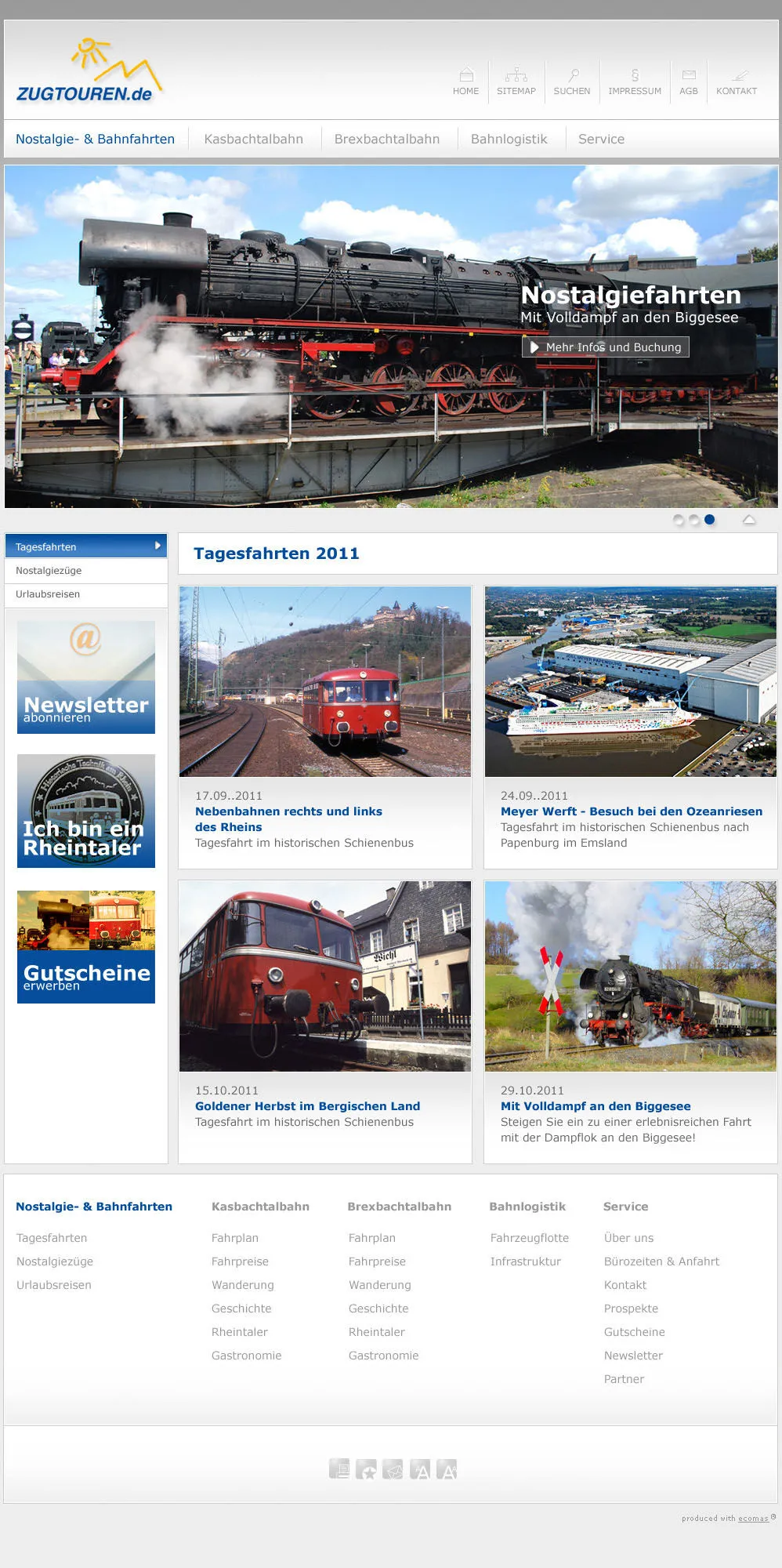This screenshot has width=782, height=1568.
Task: Click 'Mehr Infos und Buchung' play arrow
Action: [535, 347]
